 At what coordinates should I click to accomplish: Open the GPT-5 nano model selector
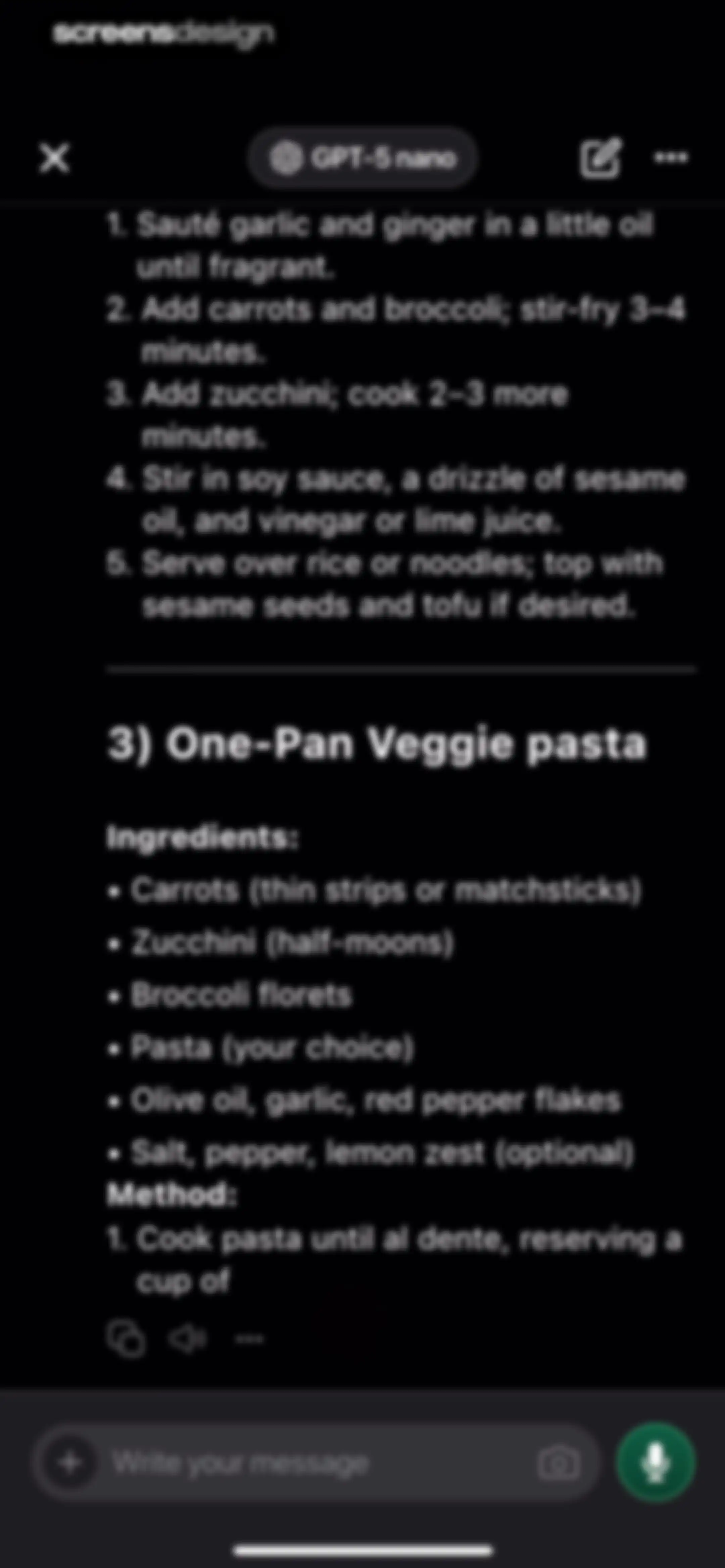tap(363, 158)
